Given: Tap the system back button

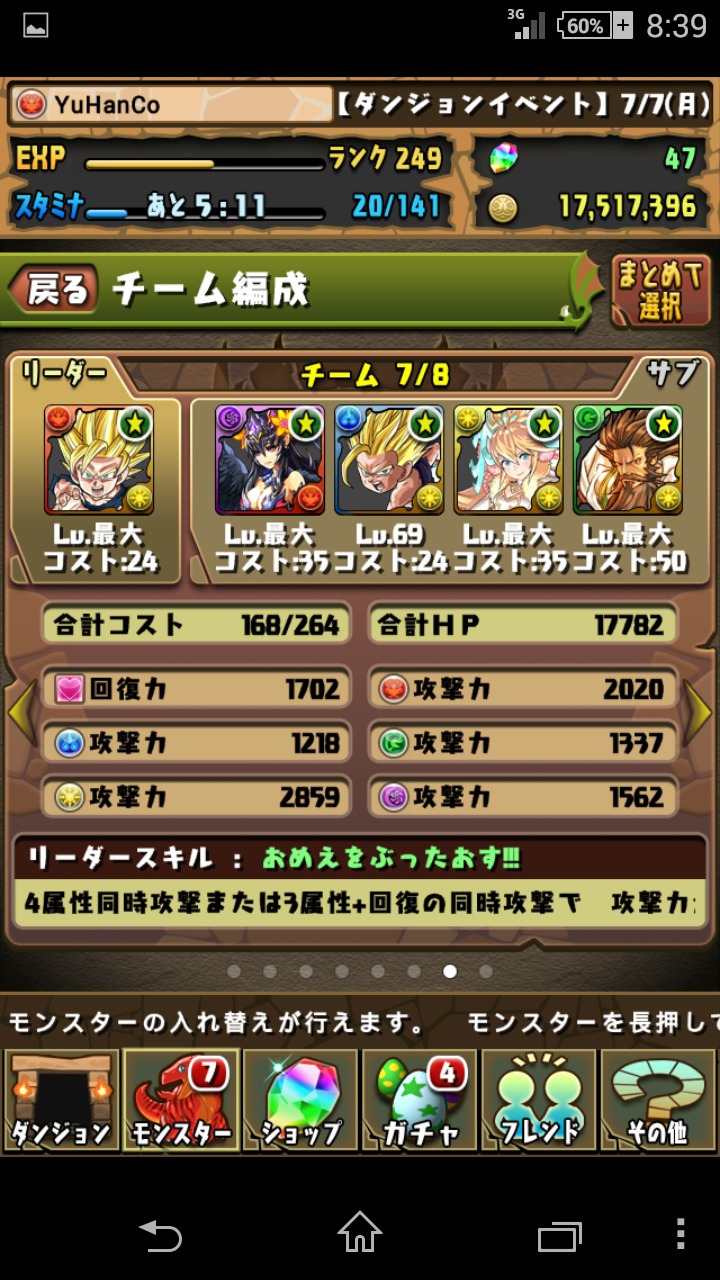Looking at the screenshot, I should [160, 1233].
